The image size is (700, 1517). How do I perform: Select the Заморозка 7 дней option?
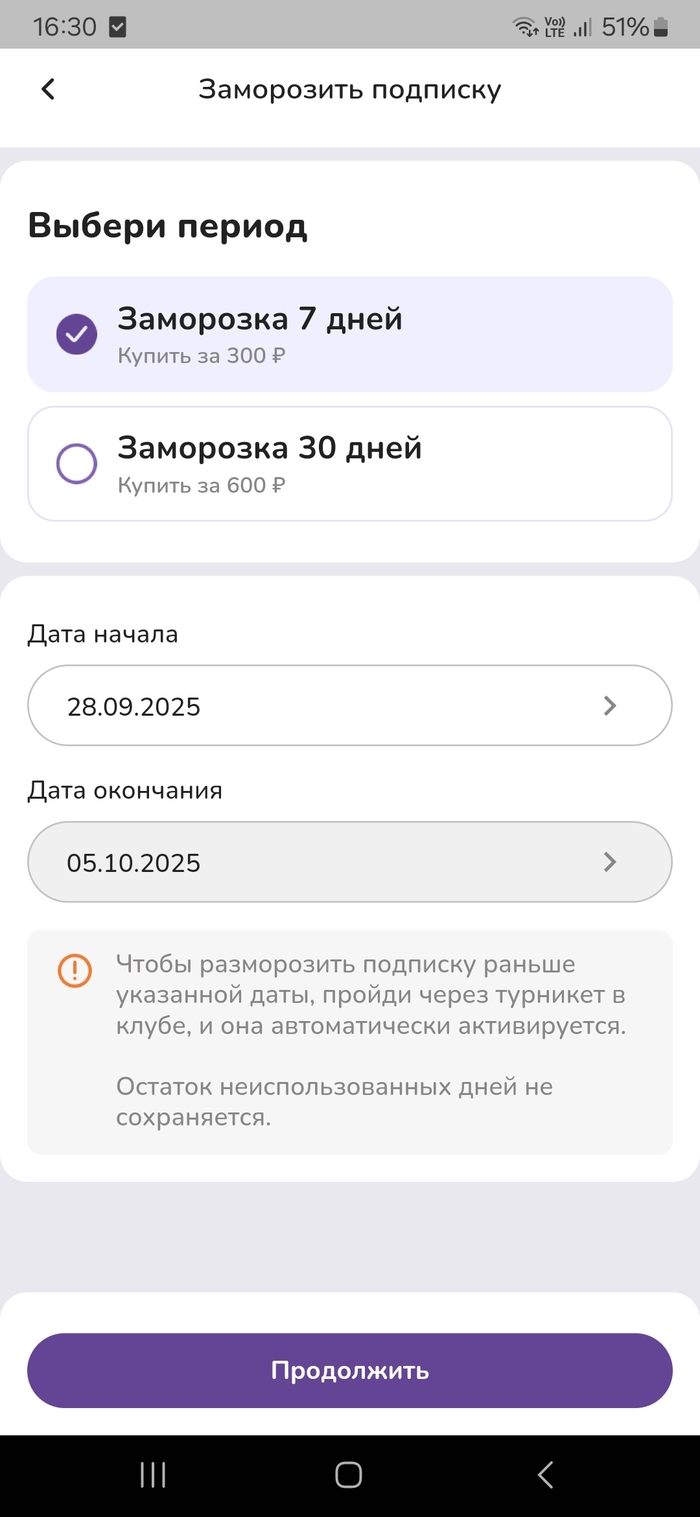click(349, 334)
